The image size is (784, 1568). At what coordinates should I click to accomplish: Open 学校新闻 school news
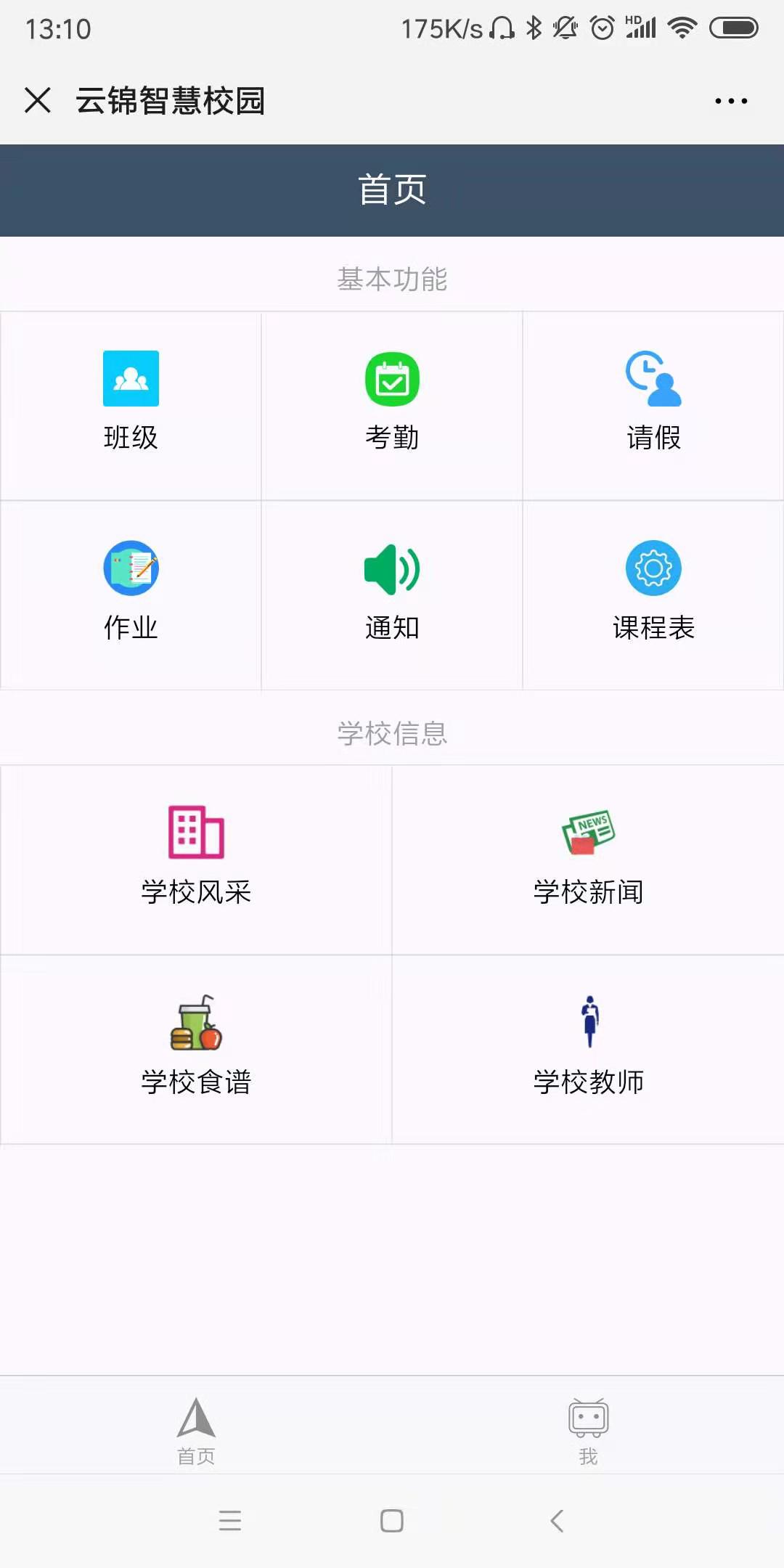588,860
